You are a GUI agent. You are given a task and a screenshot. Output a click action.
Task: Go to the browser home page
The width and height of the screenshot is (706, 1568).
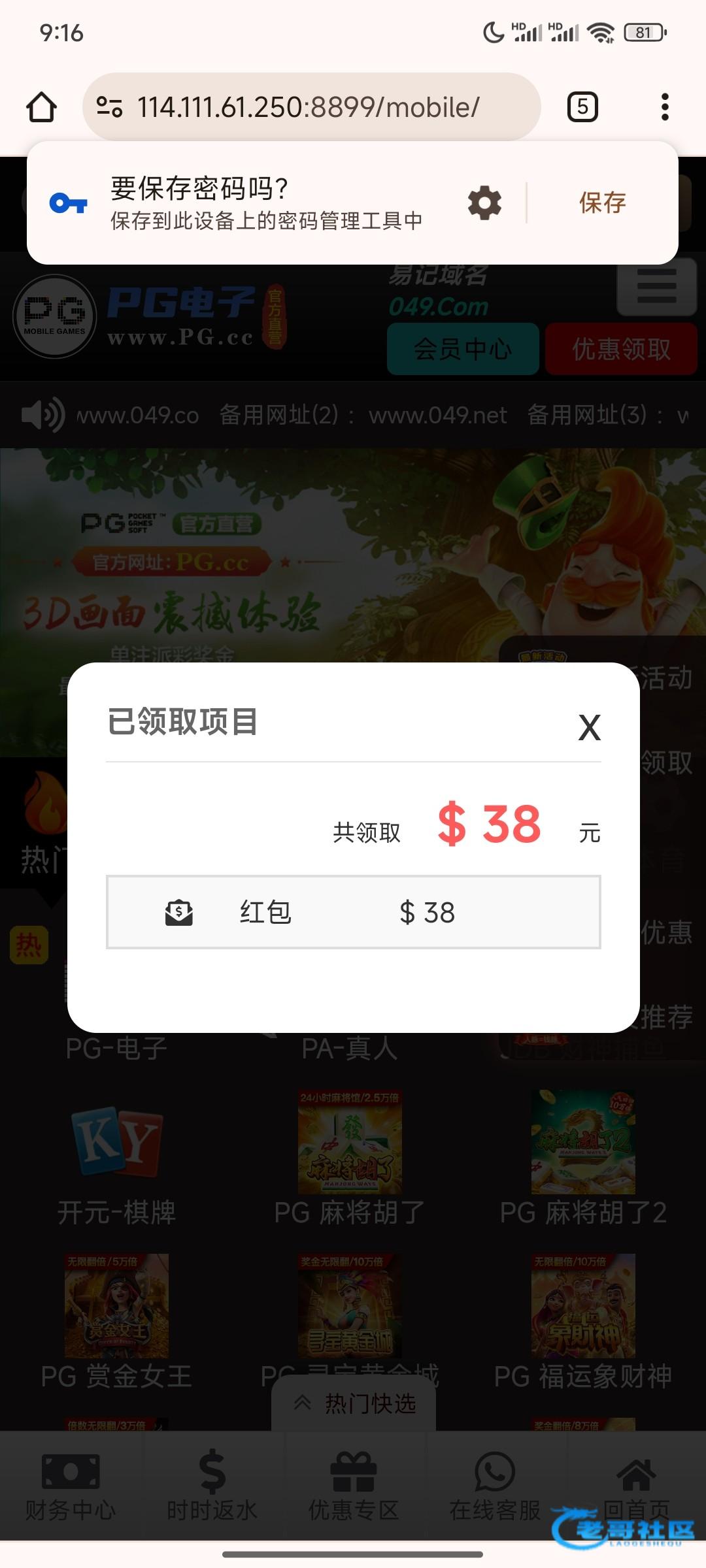[x=41, y=106]
